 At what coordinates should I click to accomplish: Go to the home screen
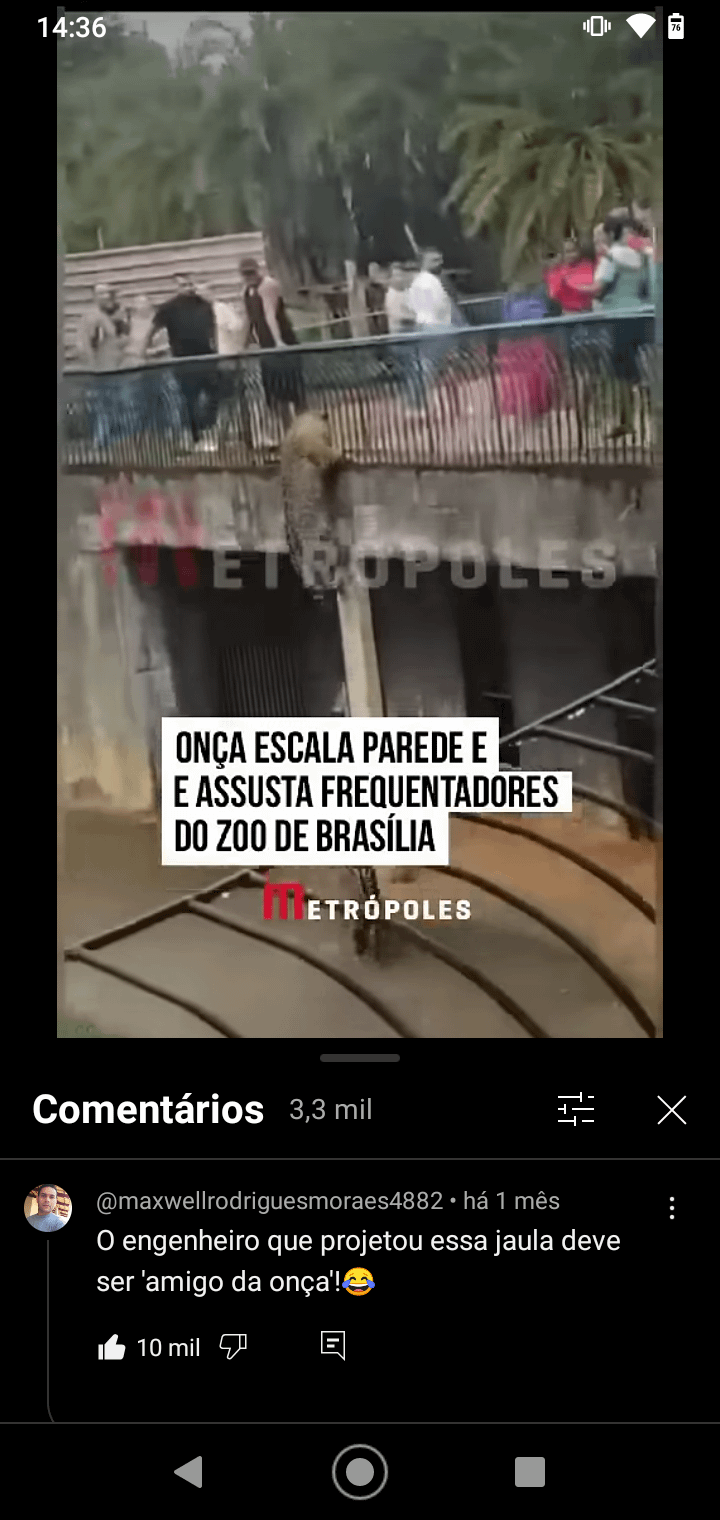(x=360, y=1472)
